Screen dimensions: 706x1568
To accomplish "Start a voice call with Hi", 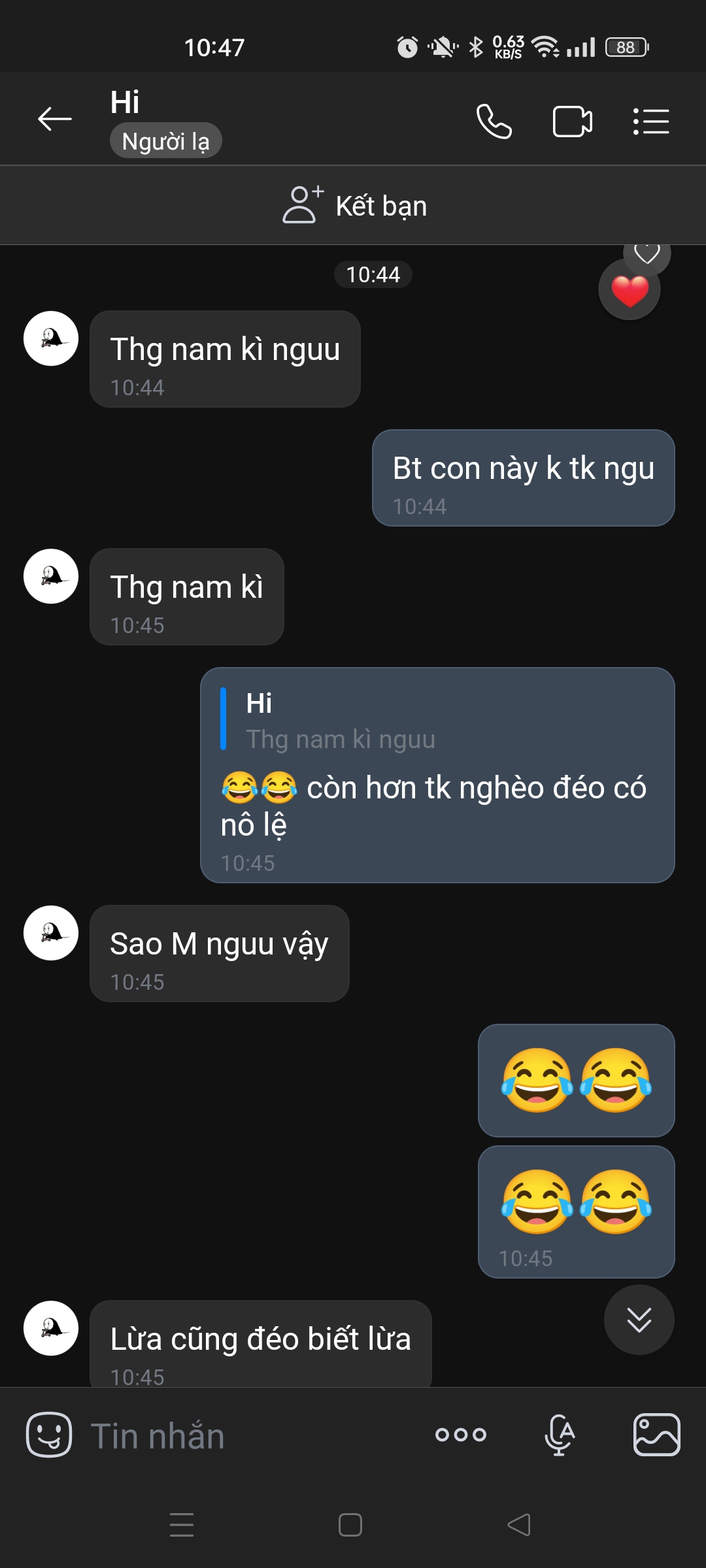I will click(494, 122).
